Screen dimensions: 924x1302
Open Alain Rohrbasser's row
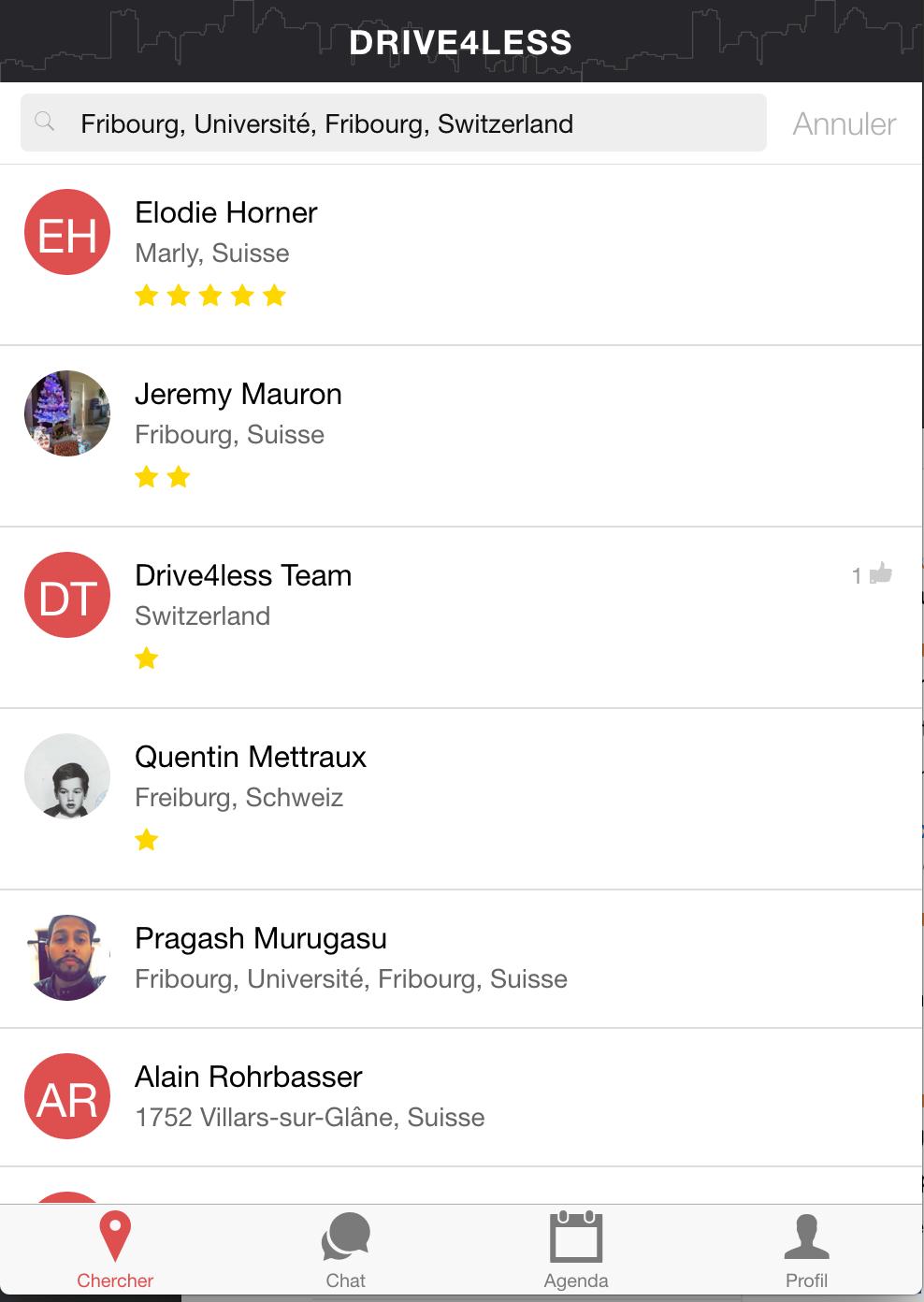[248, 1078]
